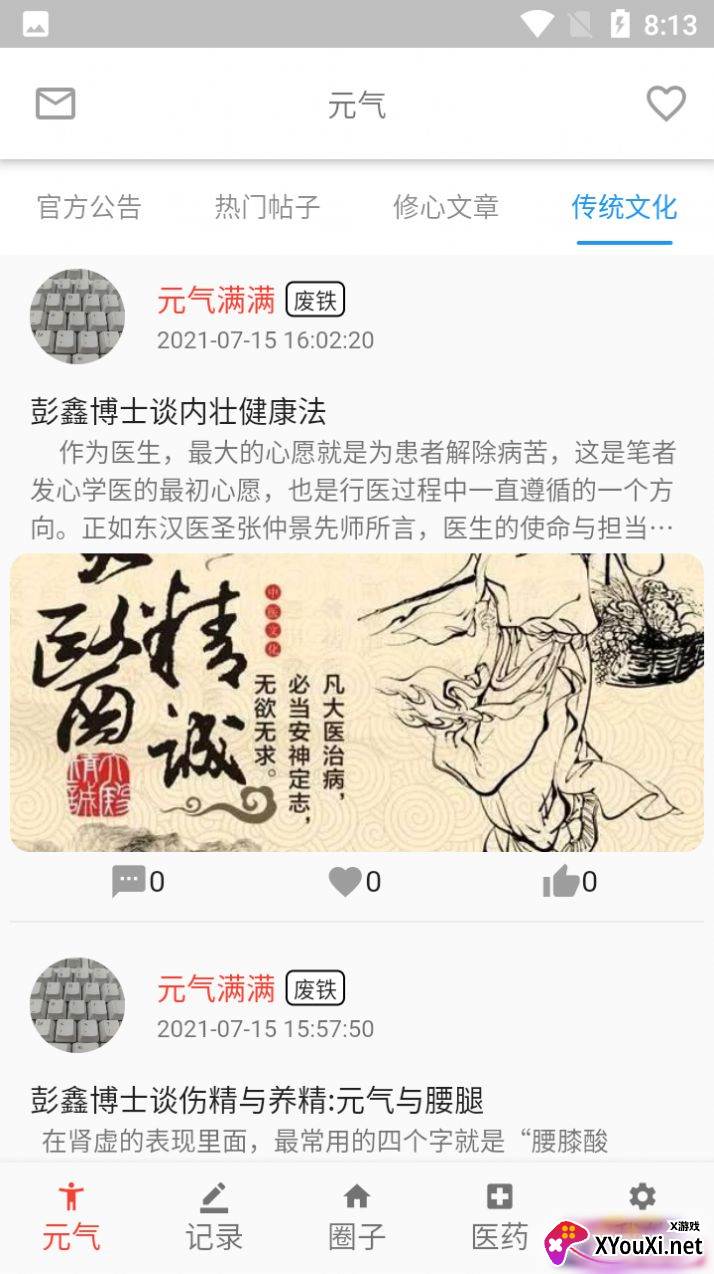The image size is (714, 1274).
Task: Tap the 元气 bottom navigation item
Action: 71,1216
